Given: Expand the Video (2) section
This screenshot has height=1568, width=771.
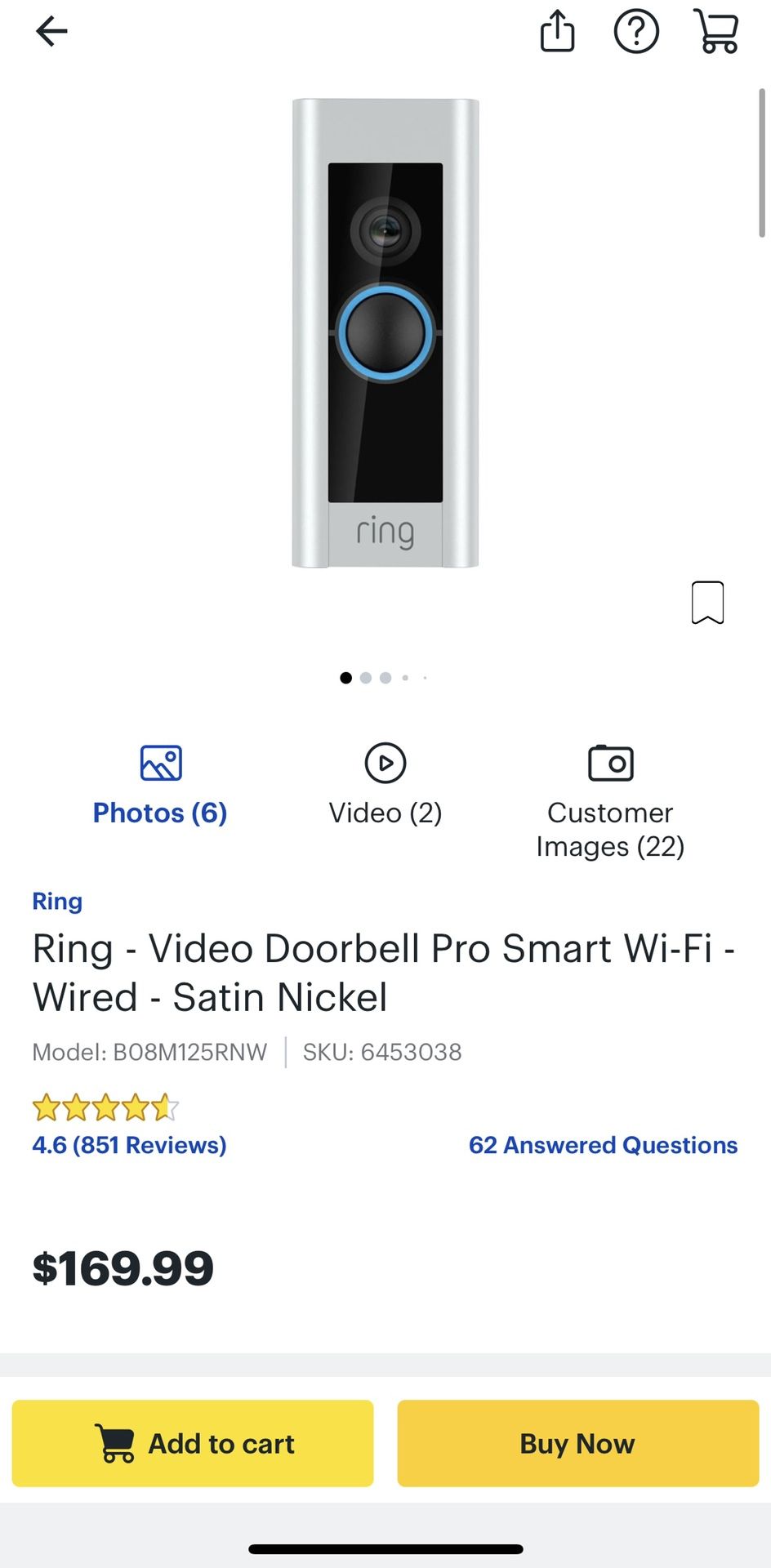Looking at the screenshot, I should click(x=385, y=813).
